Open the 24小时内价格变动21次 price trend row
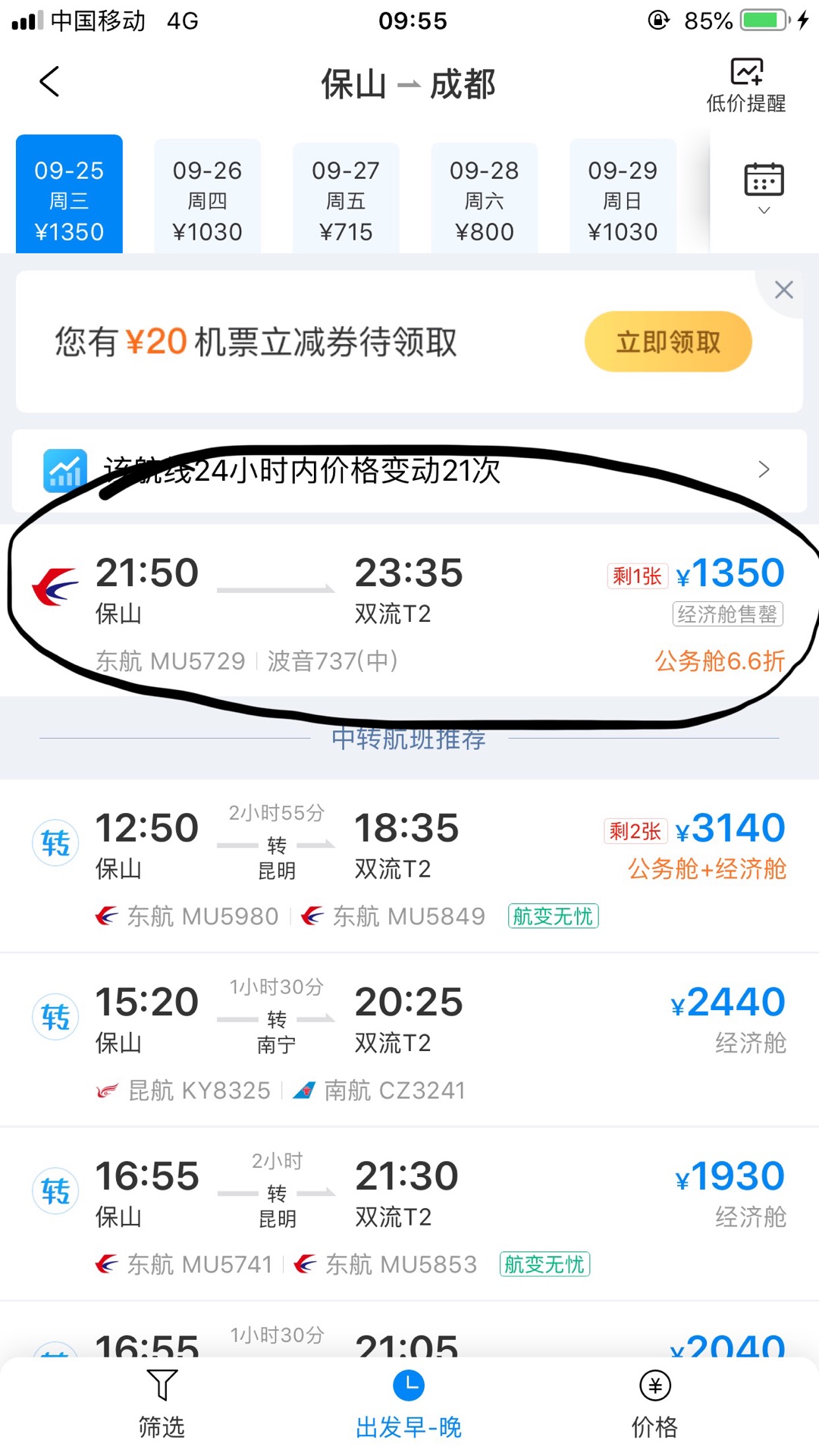 409,471
